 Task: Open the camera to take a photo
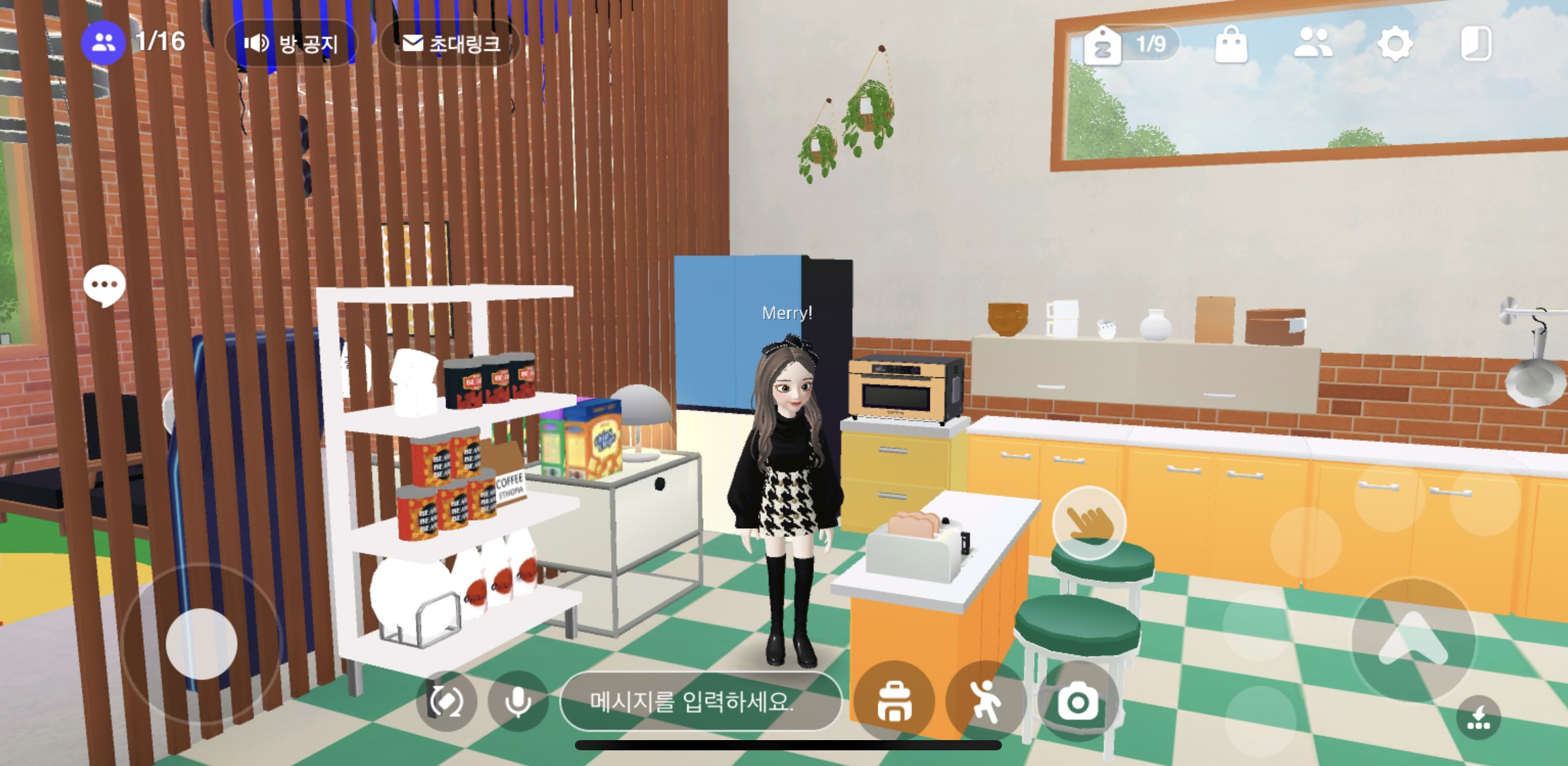[x=1078, y=702]
